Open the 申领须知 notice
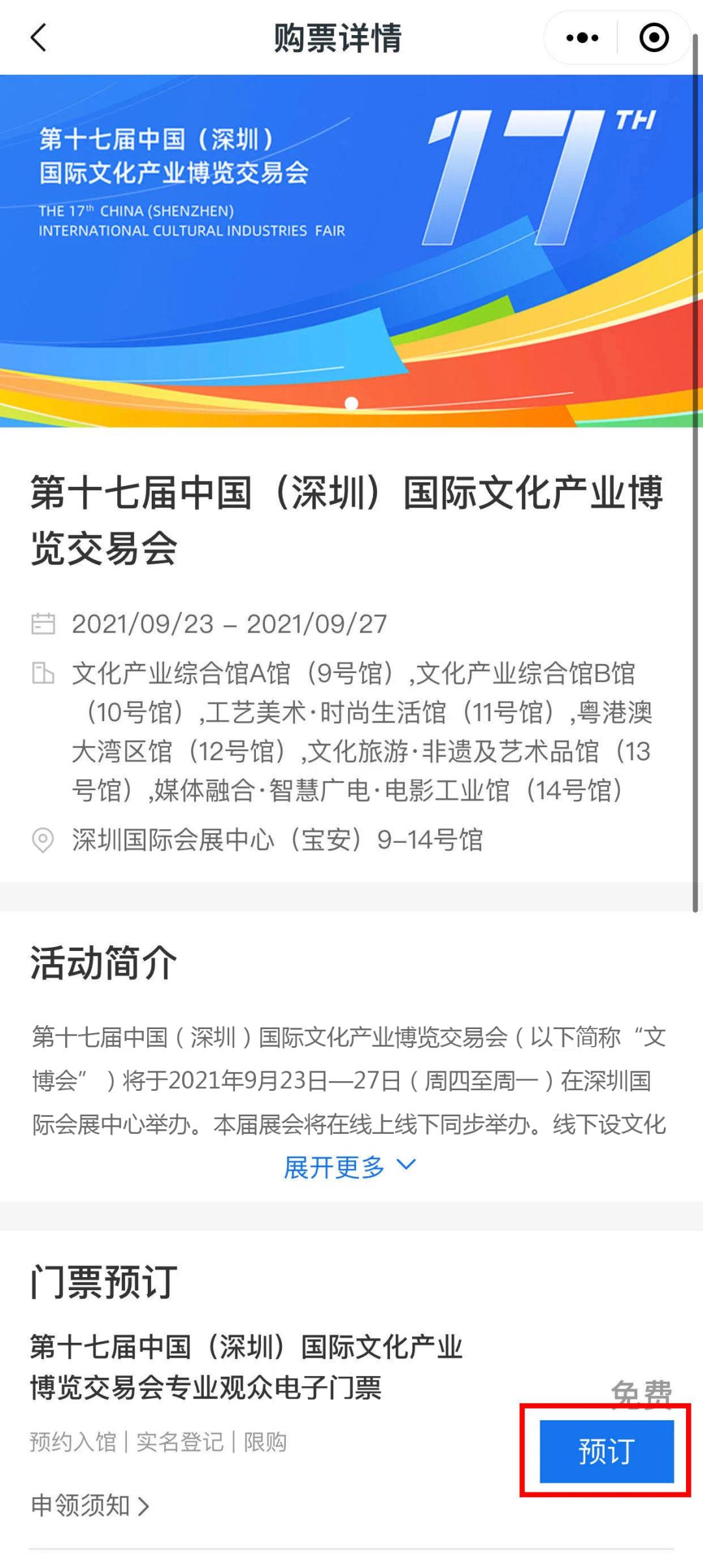 90,1506
